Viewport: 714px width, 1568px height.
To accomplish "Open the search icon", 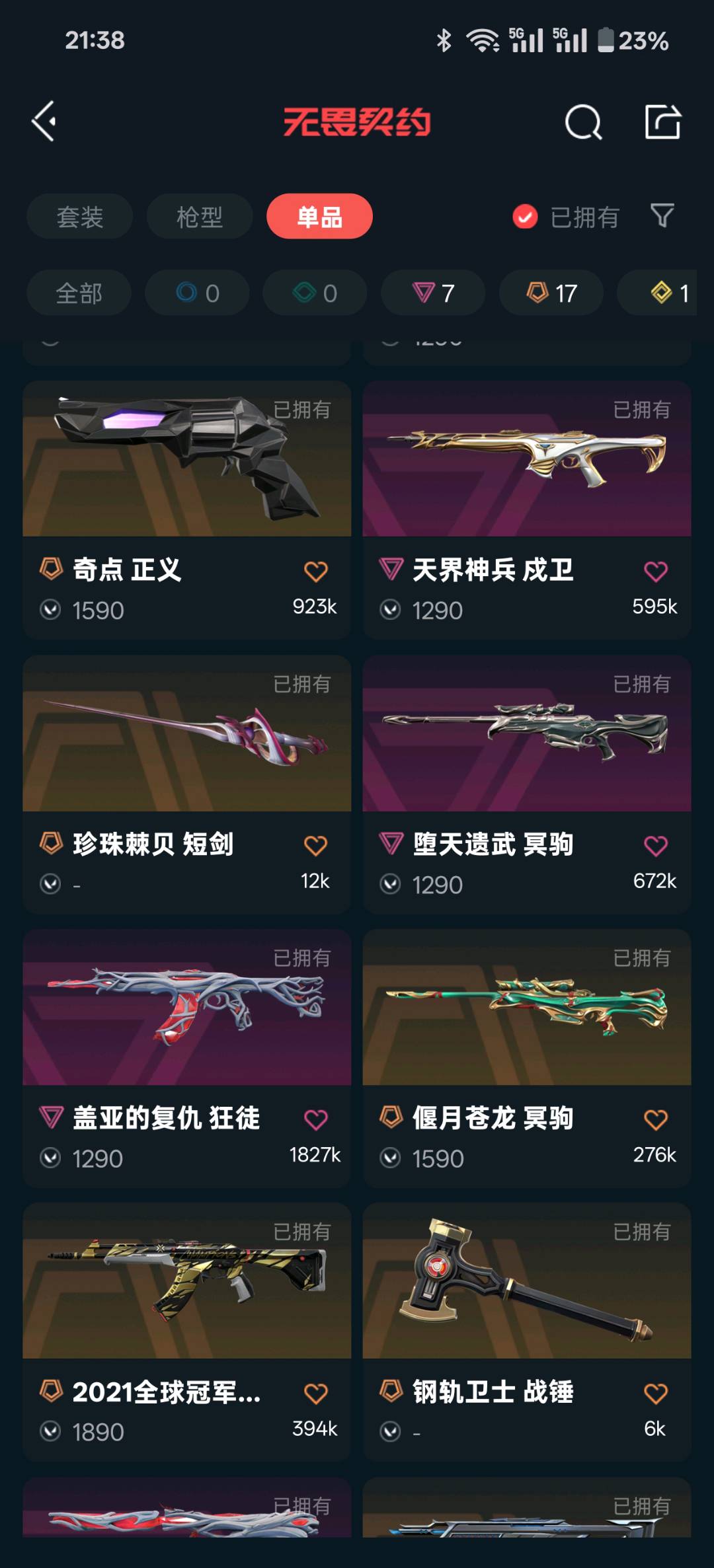I will click(583, 122).
